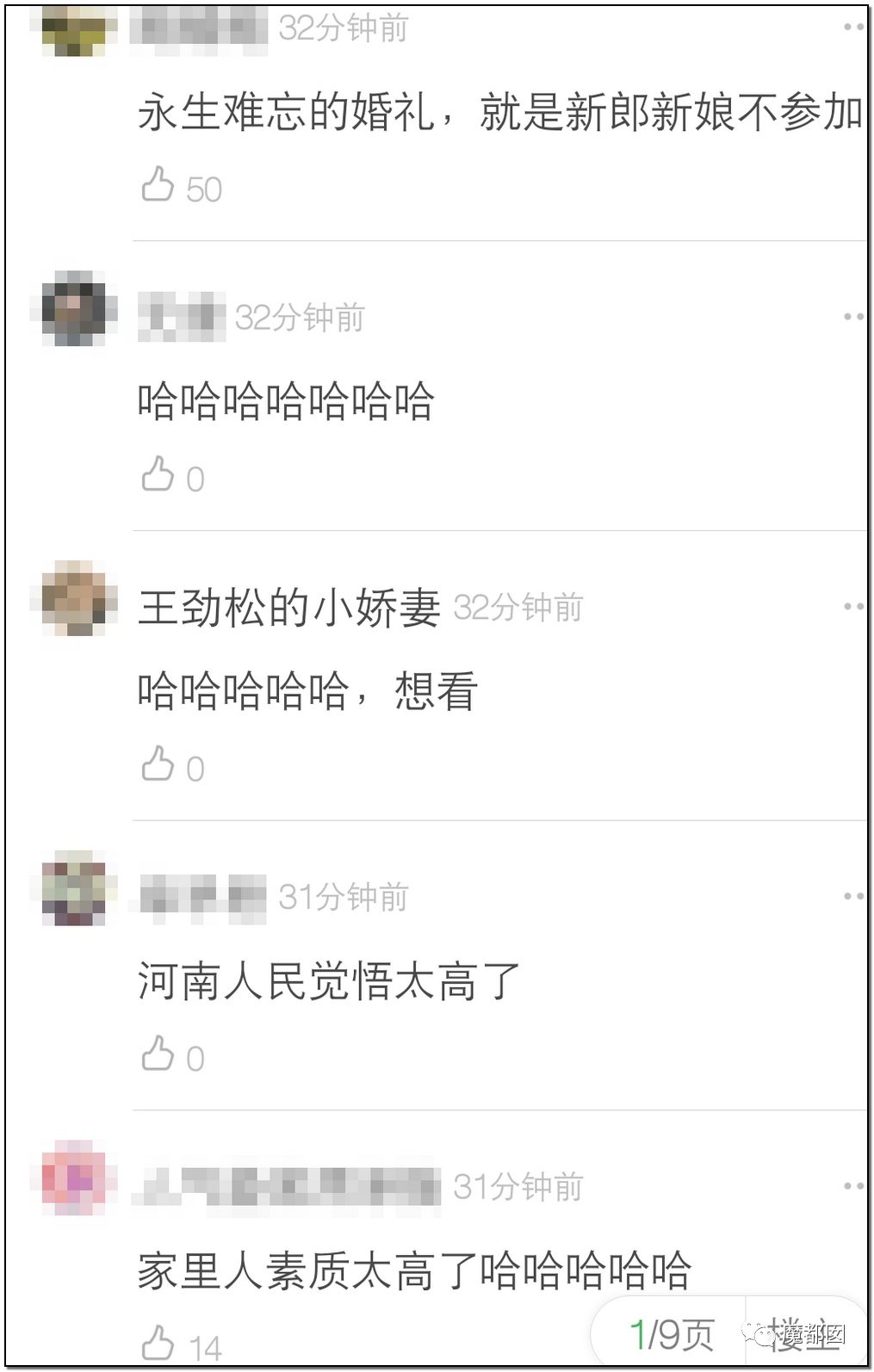The width and height of the screenshot is (874, 1372).
Task: Like the comment 哈哈哈哈哈，想看
Action: (158, 766)
